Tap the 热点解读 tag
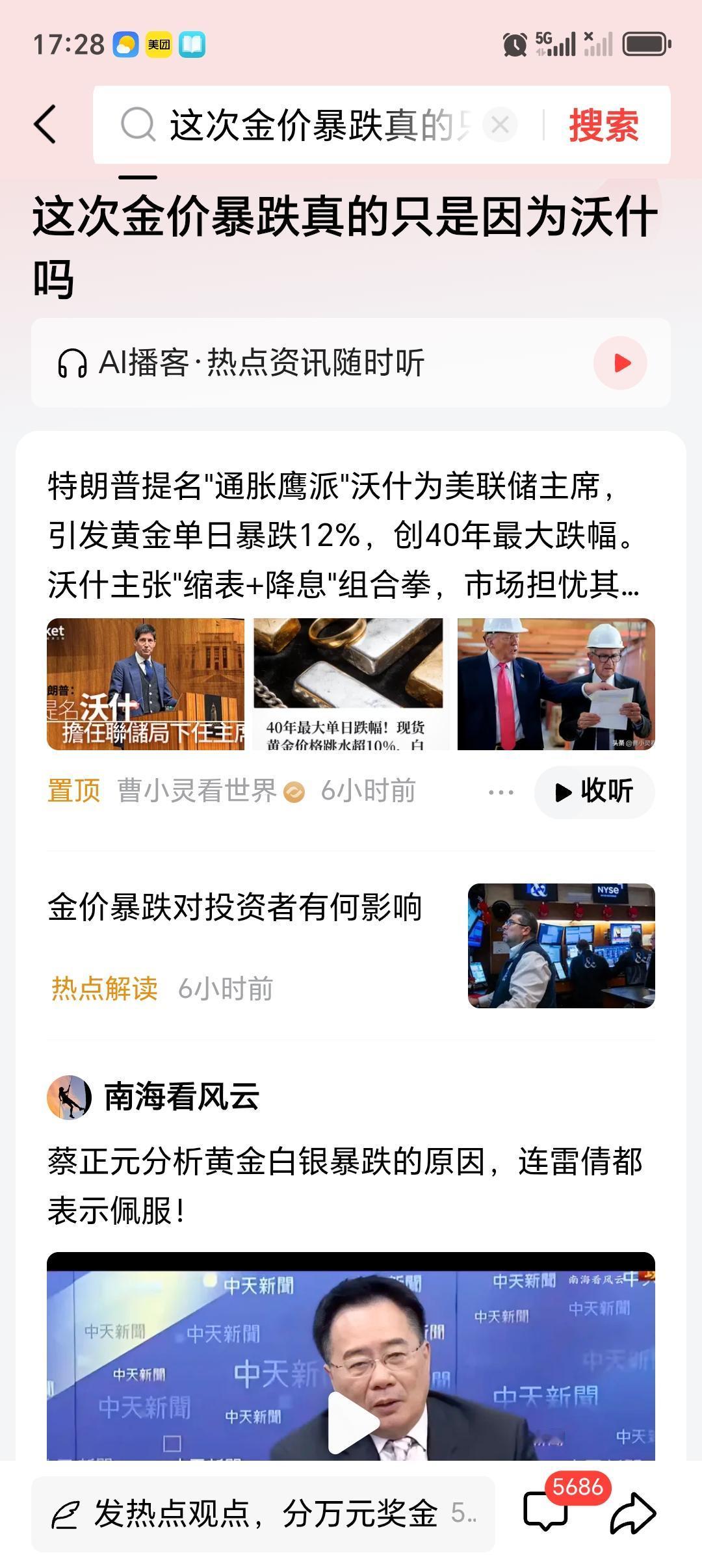 (103, 988)
